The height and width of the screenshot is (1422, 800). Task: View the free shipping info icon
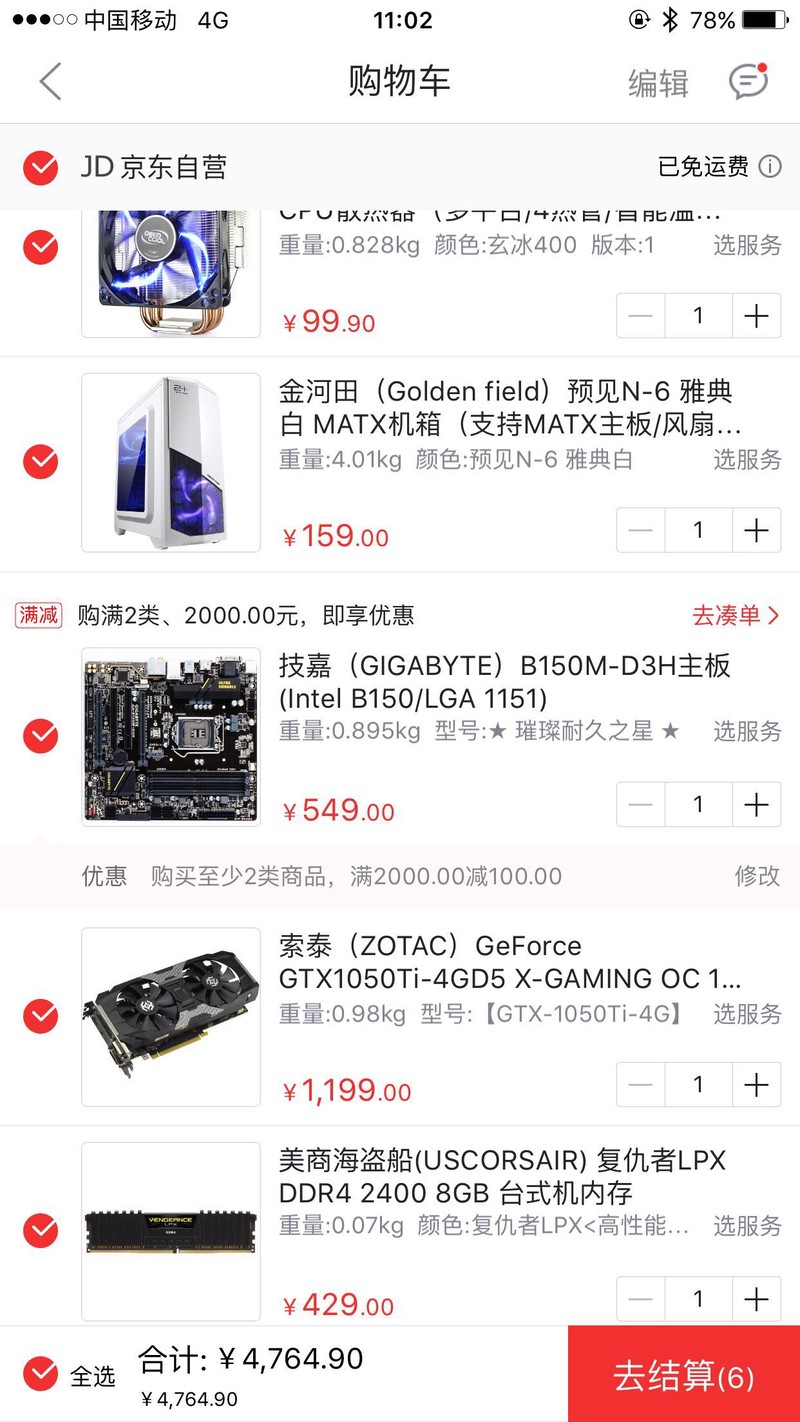[x=770, y=167]
